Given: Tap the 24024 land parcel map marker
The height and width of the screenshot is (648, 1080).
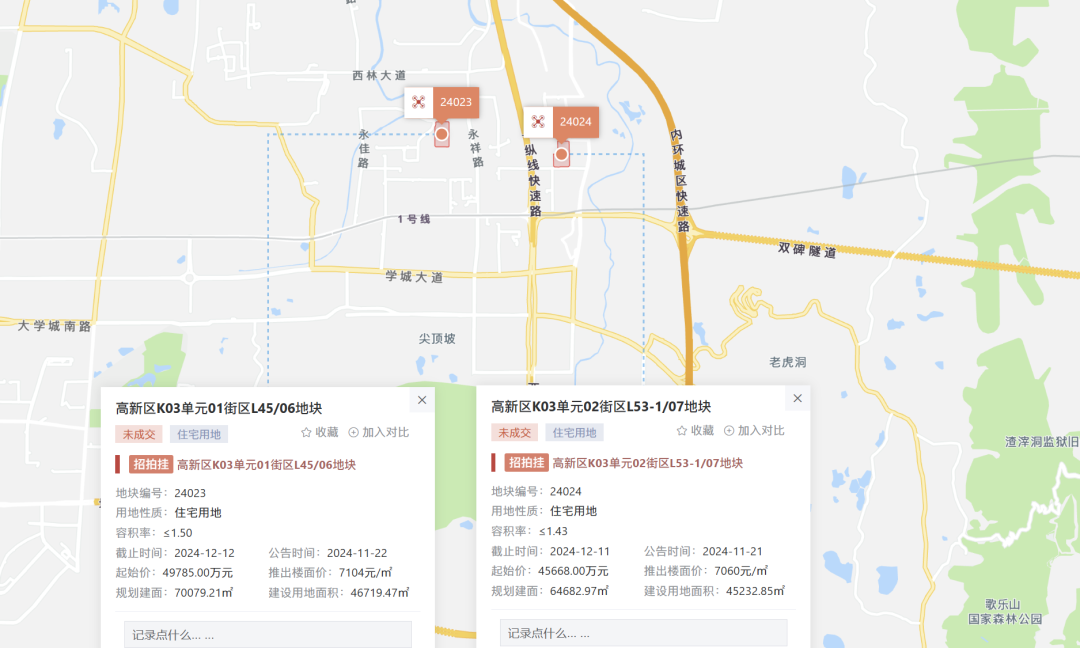Looking at the screenshot, I should 562,154.
